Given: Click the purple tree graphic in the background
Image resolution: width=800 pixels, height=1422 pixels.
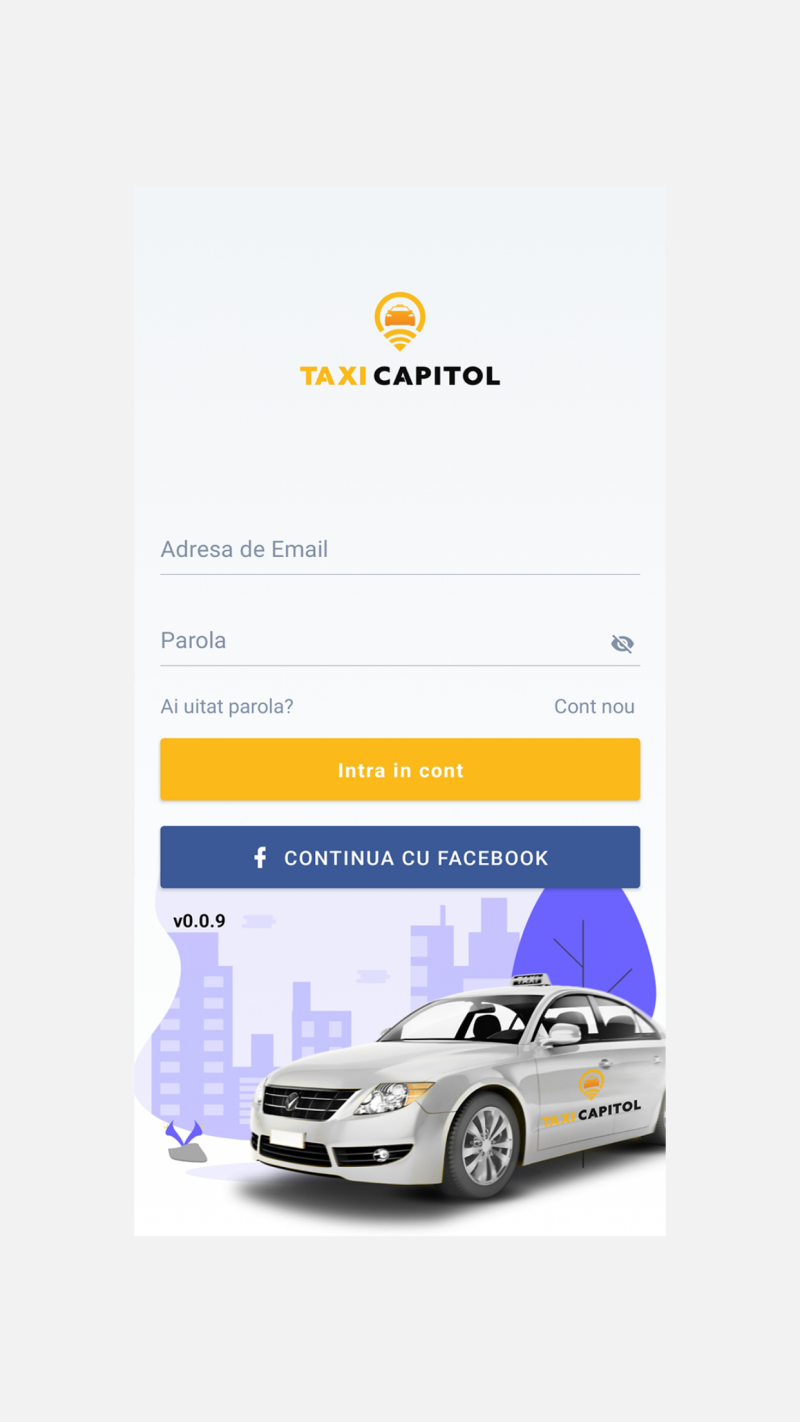Looking at the screenshot, I should click(583, 950).
